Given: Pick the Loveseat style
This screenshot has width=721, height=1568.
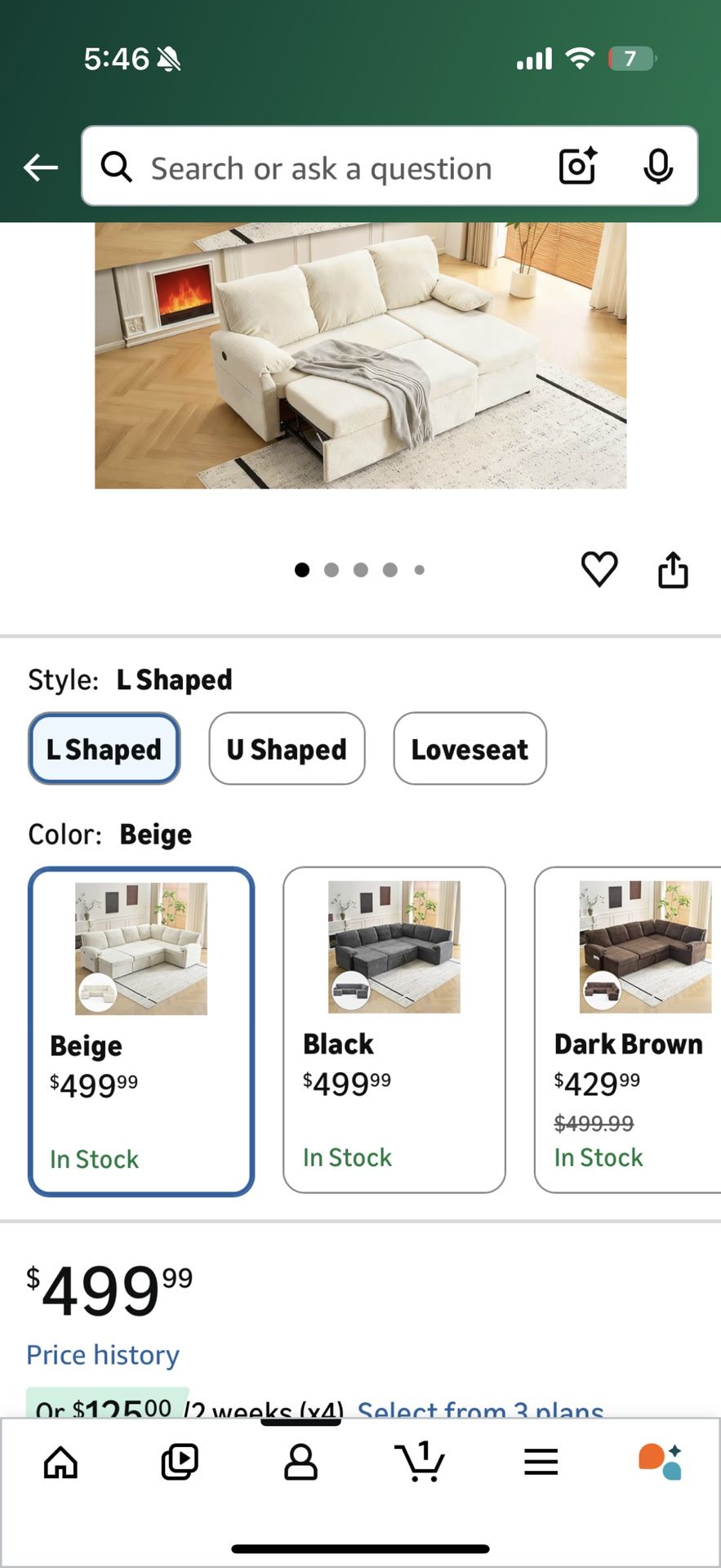Looking at the screenshot, I should [470, 749].
